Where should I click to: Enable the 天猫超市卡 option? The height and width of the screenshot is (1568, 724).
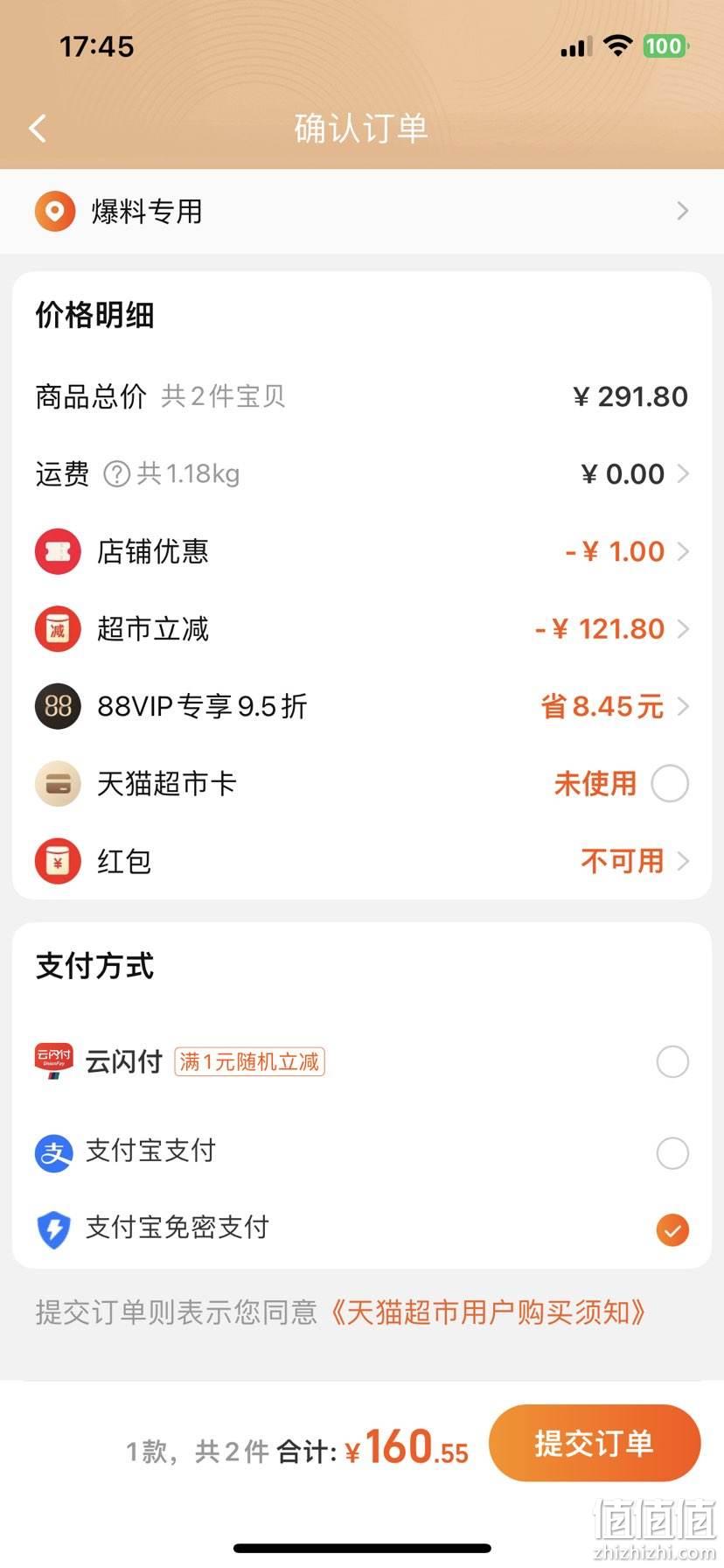click(x=670, y=783)
